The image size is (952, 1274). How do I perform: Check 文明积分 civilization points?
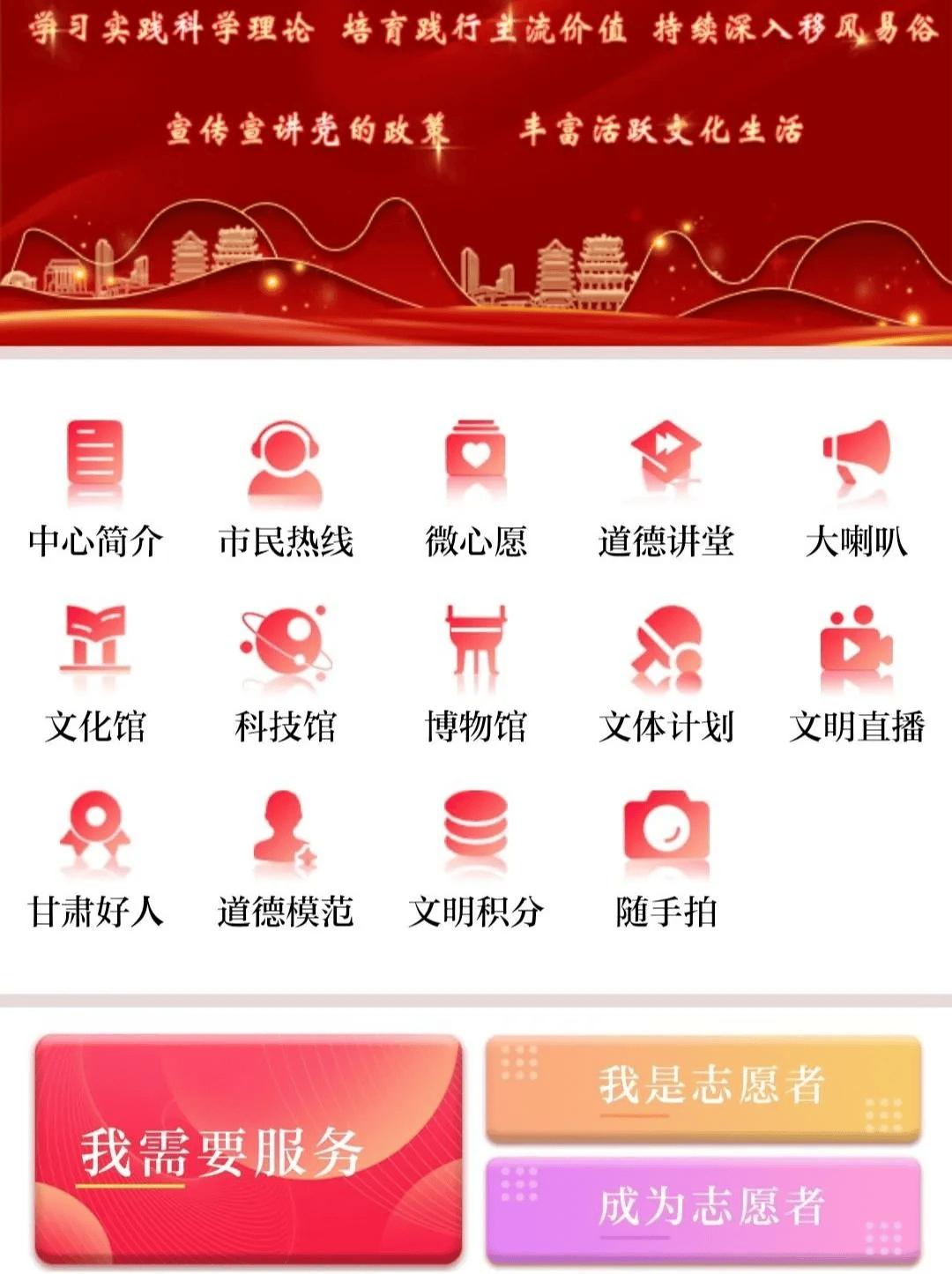tap(476, 858)
